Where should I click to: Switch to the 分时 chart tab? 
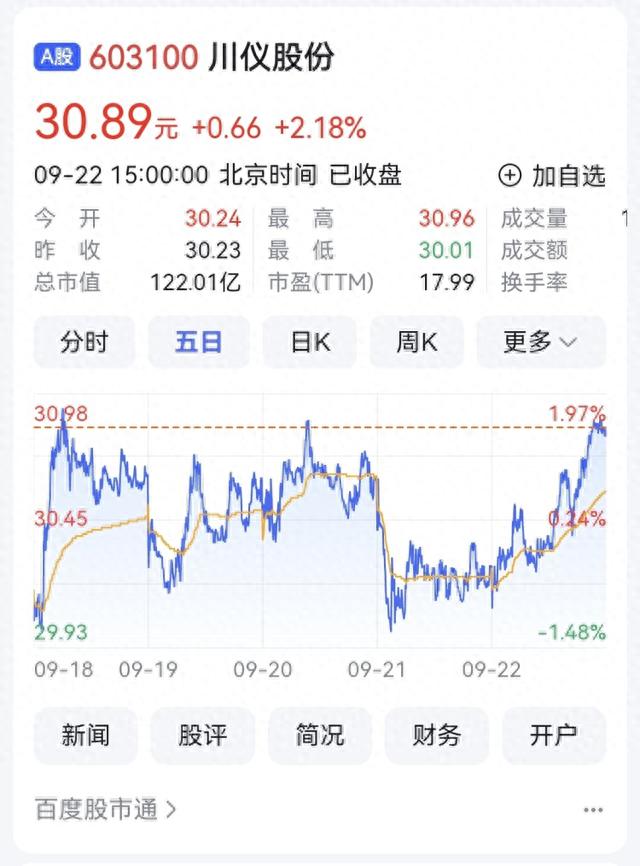tap(84, 342)
